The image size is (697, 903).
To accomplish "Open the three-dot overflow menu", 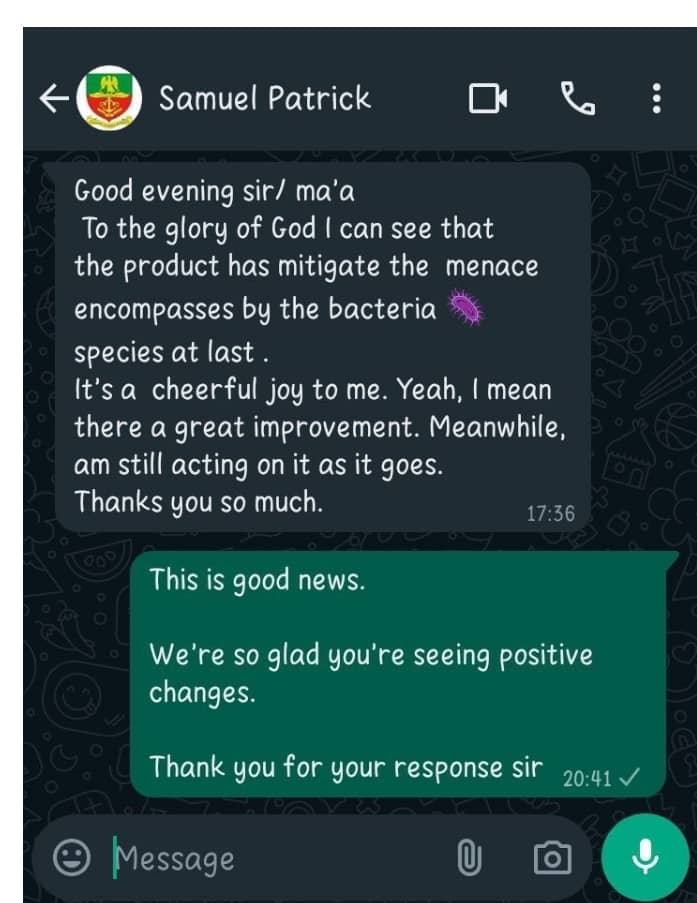I will (656, 98).
